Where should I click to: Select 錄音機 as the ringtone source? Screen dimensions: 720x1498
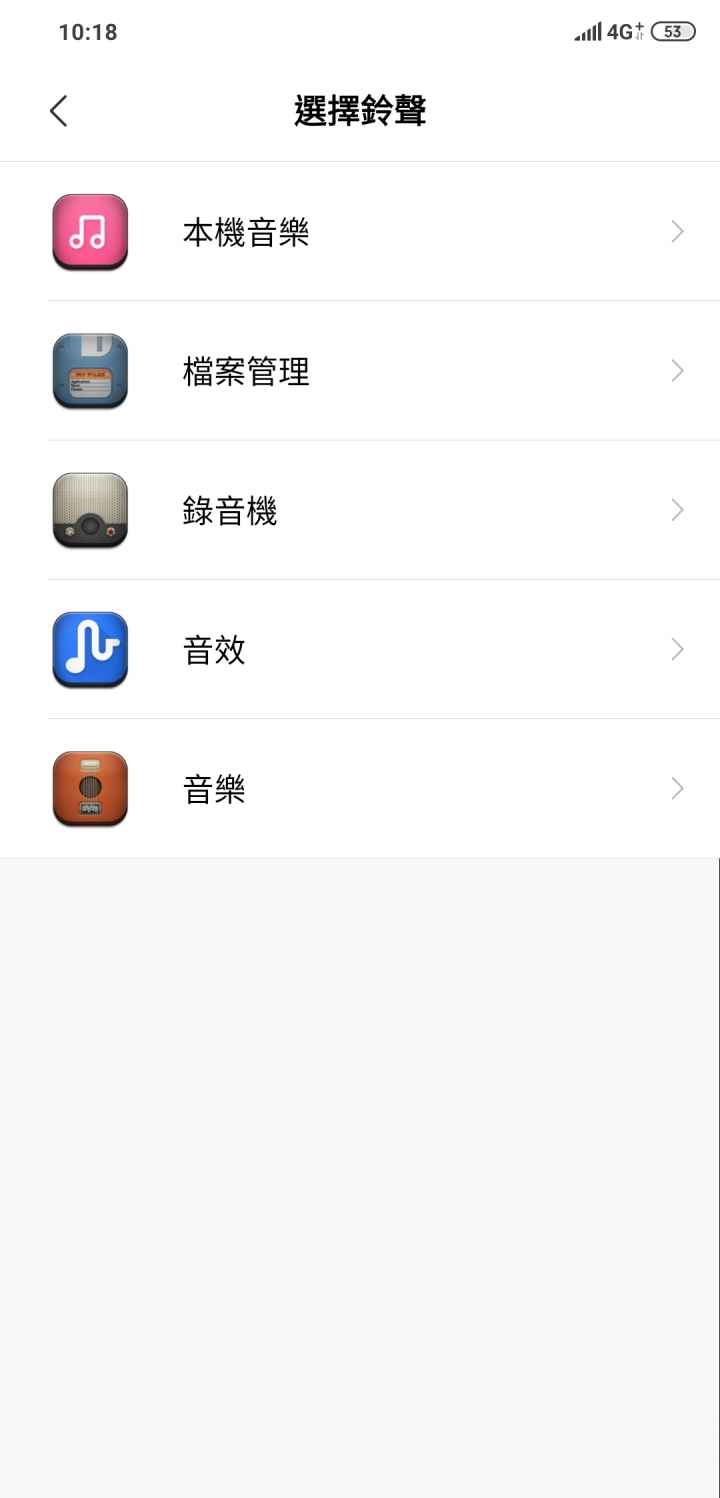[360, 510]
